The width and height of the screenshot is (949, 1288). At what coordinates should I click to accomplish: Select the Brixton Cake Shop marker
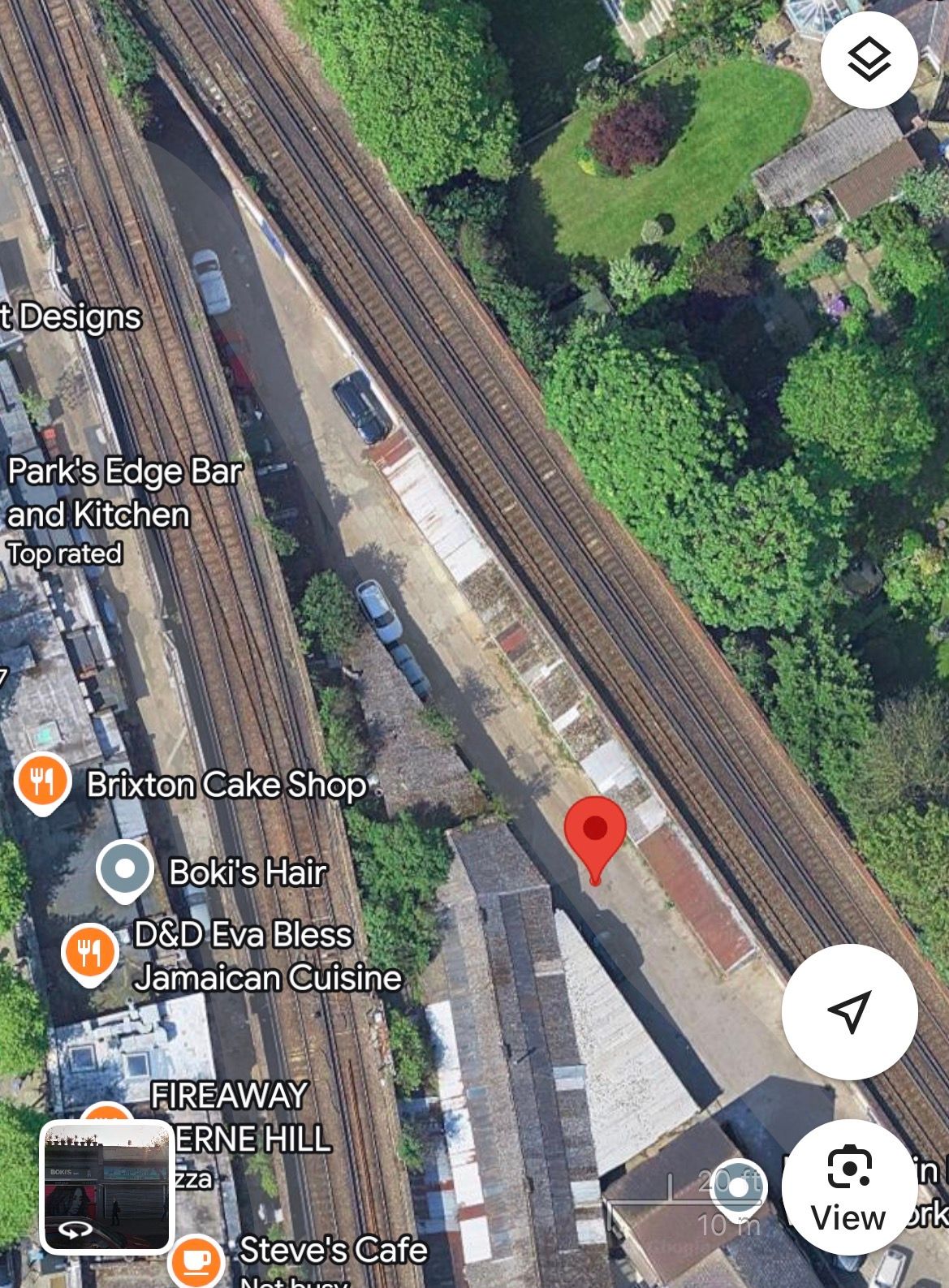click(x=43, y=783)
